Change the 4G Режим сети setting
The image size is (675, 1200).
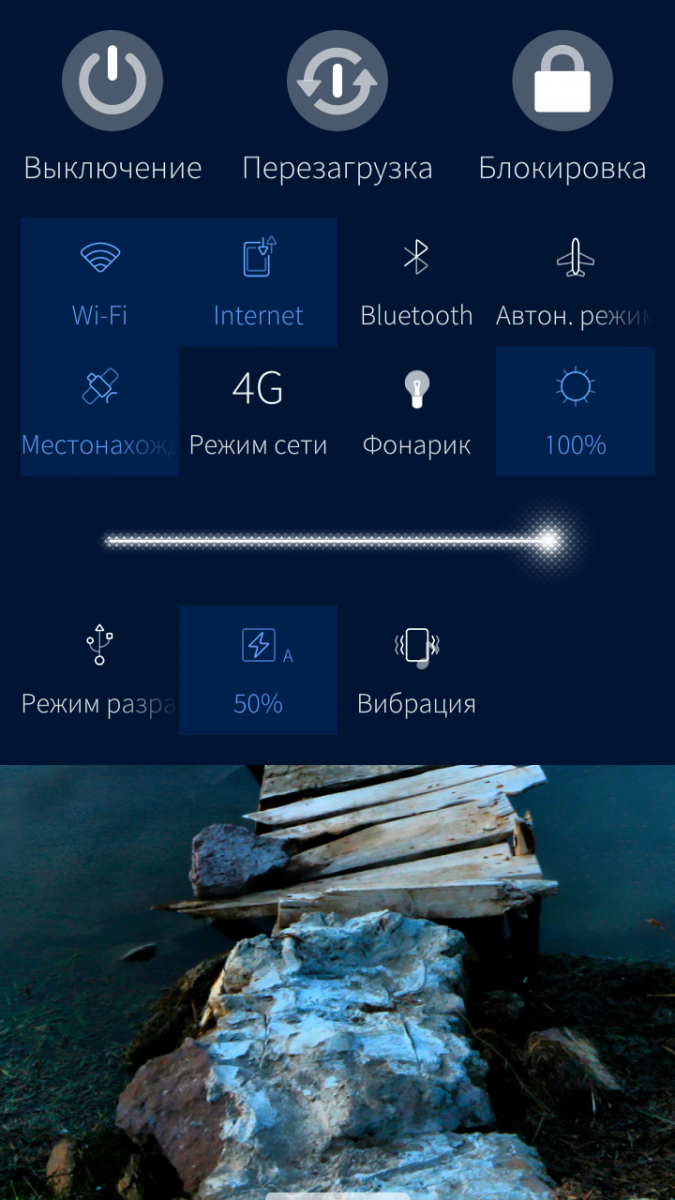[x=258, y=411]
